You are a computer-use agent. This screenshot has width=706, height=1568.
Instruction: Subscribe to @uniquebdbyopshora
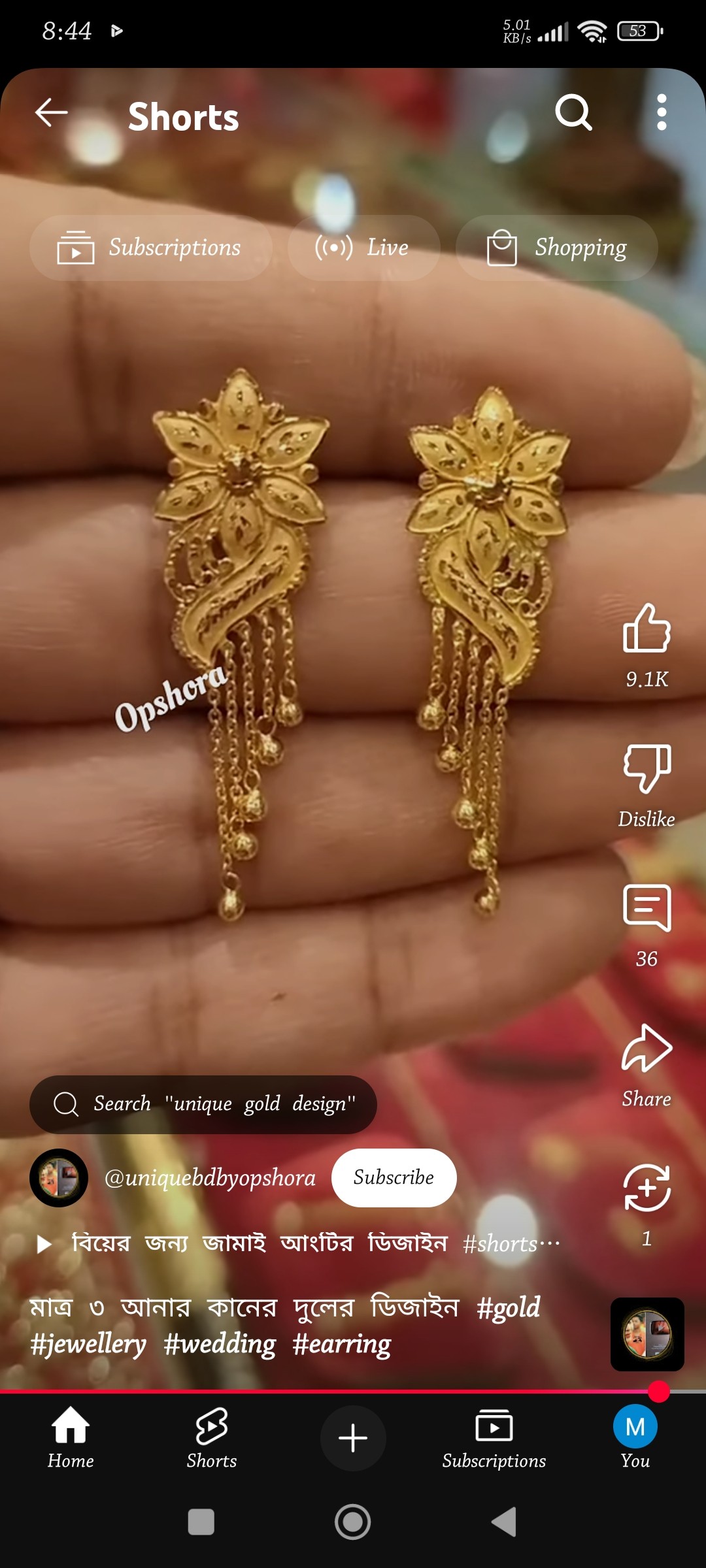tap(394, 1177)
